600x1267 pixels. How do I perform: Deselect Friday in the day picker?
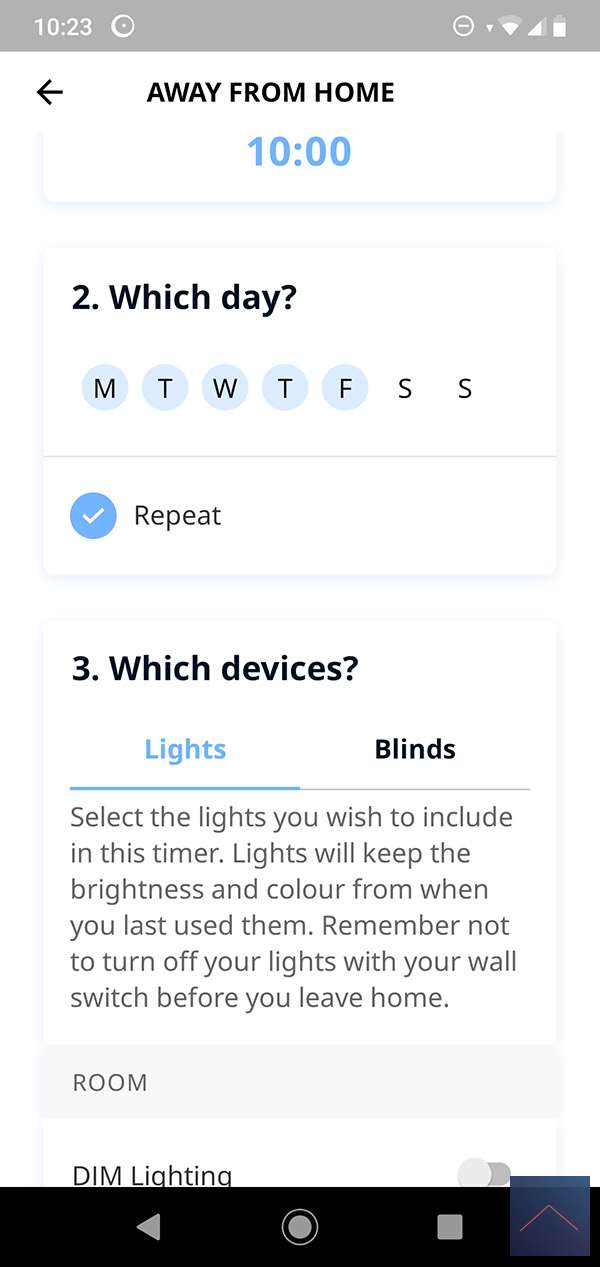tap(345, 388)
